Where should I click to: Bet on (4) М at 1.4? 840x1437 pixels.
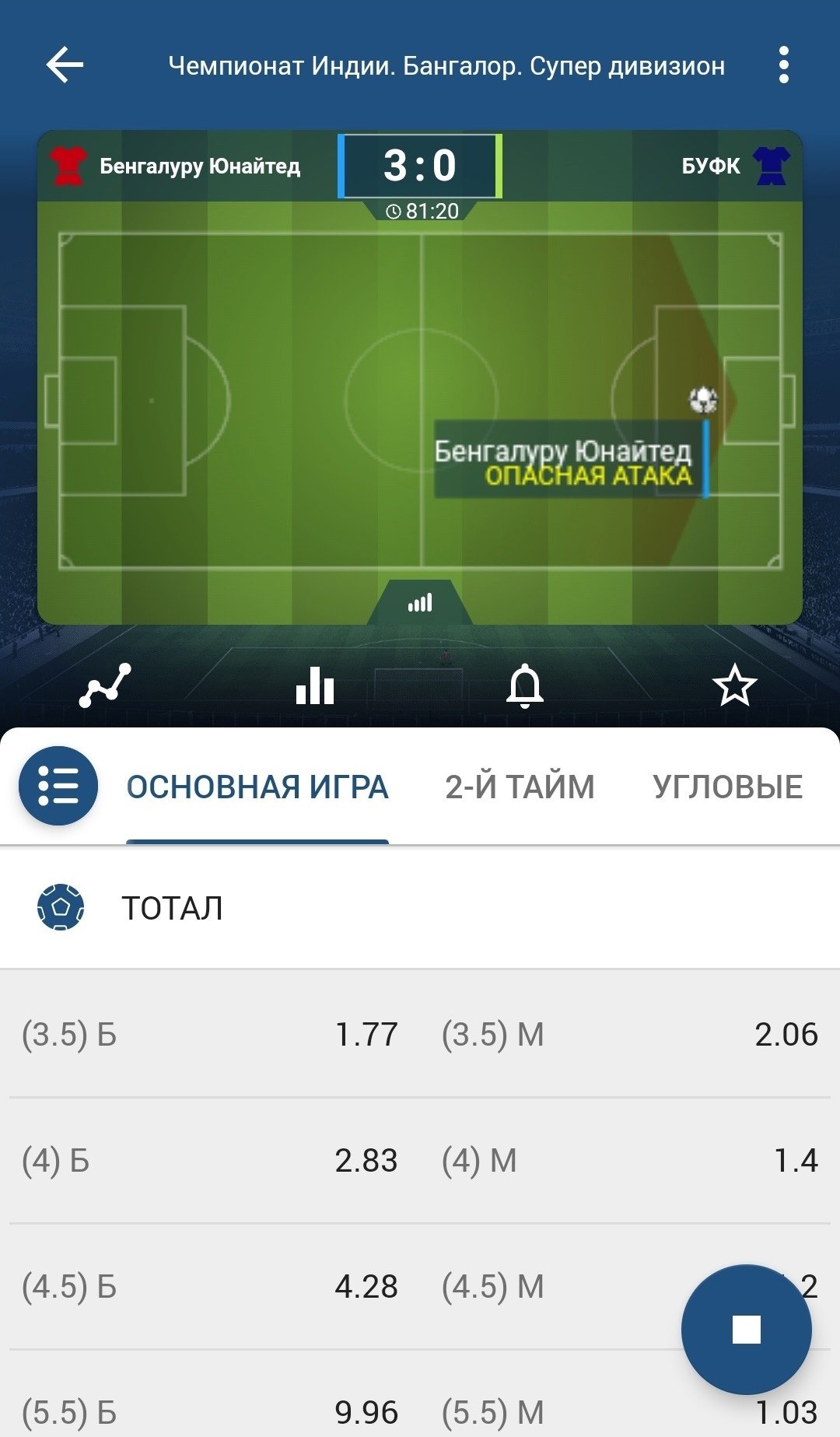[630, 1161]
